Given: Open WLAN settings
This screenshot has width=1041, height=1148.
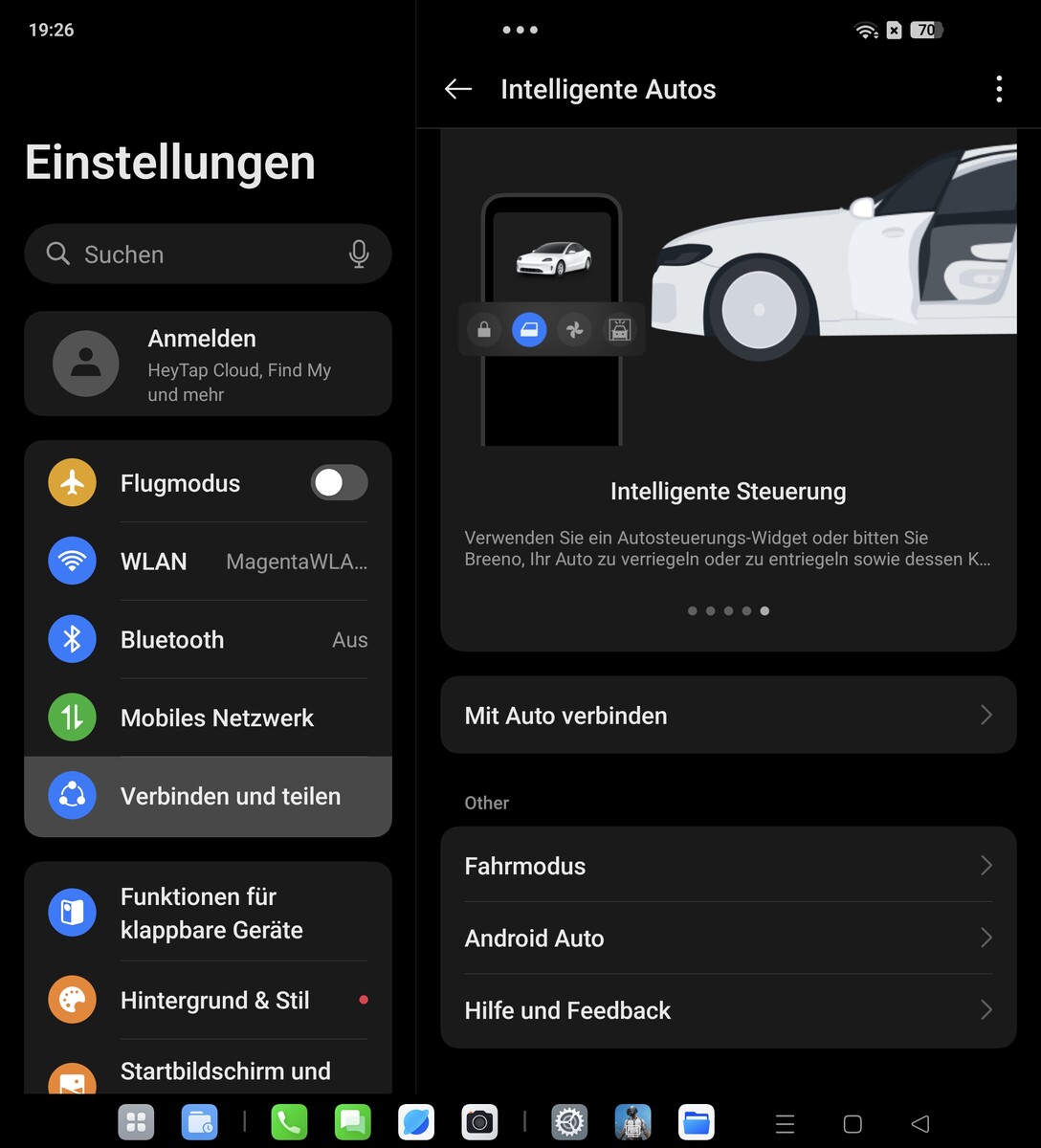Looking at the screenshot, I should [208, 562].
